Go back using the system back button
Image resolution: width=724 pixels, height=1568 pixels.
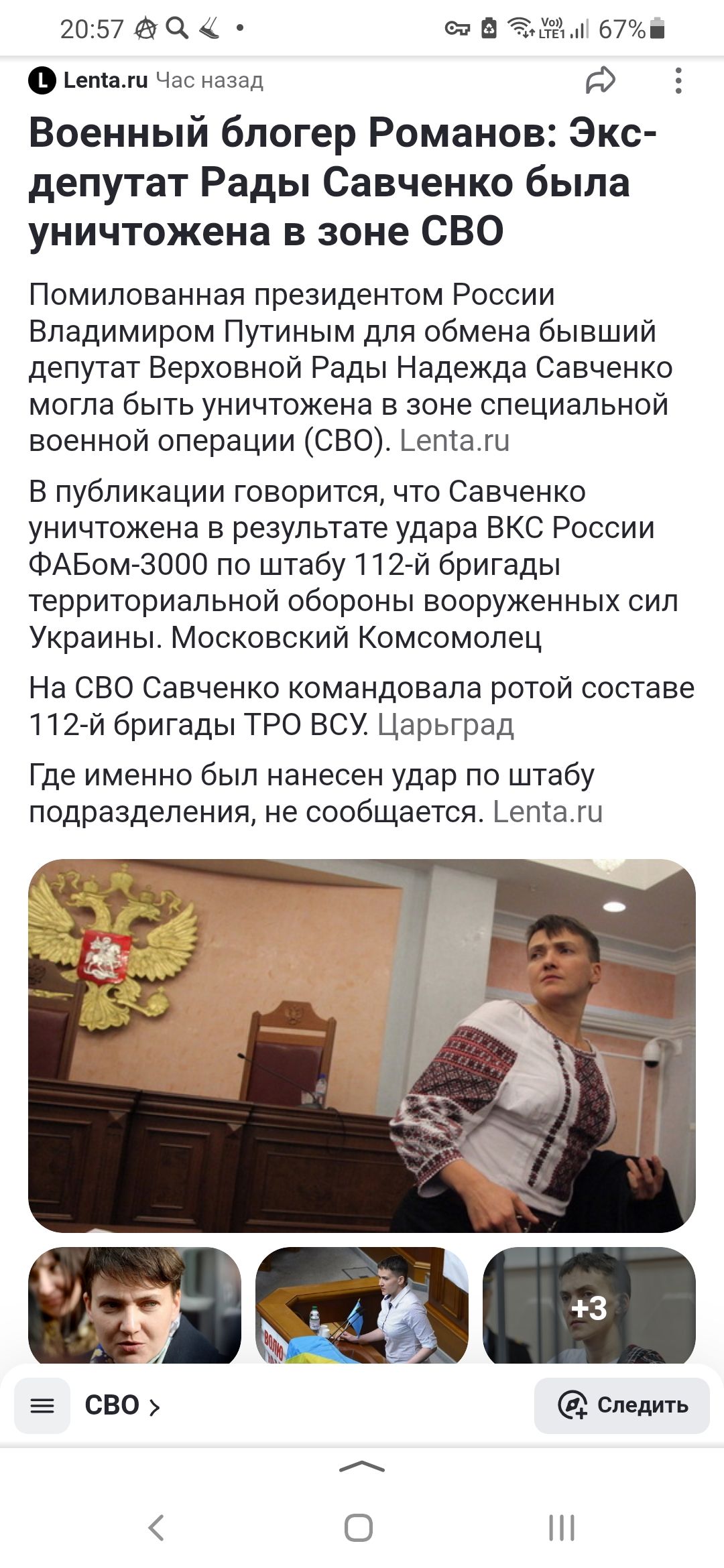click(x=156, y=1528)
